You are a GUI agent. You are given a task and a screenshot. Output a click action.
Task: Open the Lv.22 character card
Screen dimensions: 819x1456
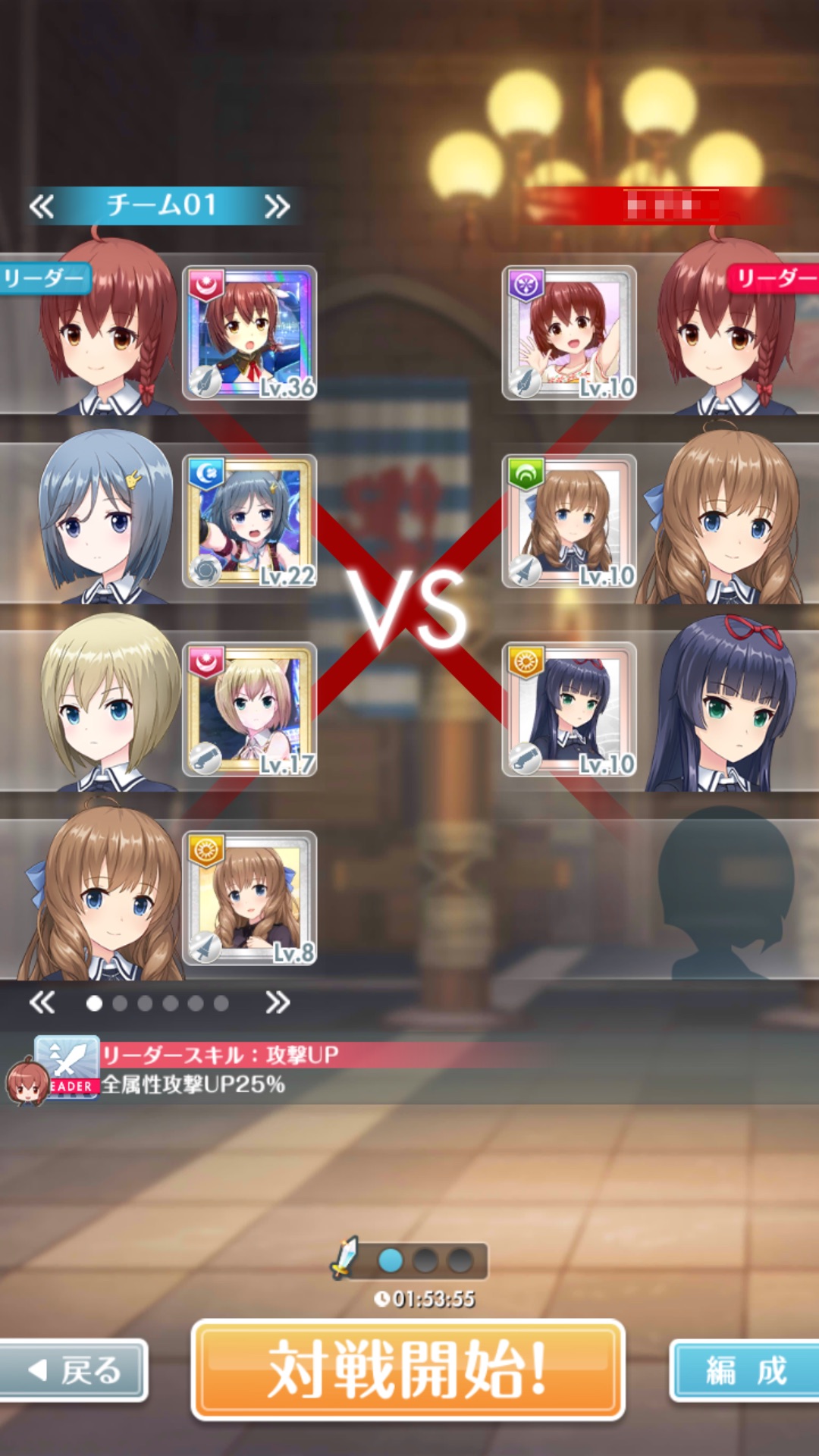point(249,521)
